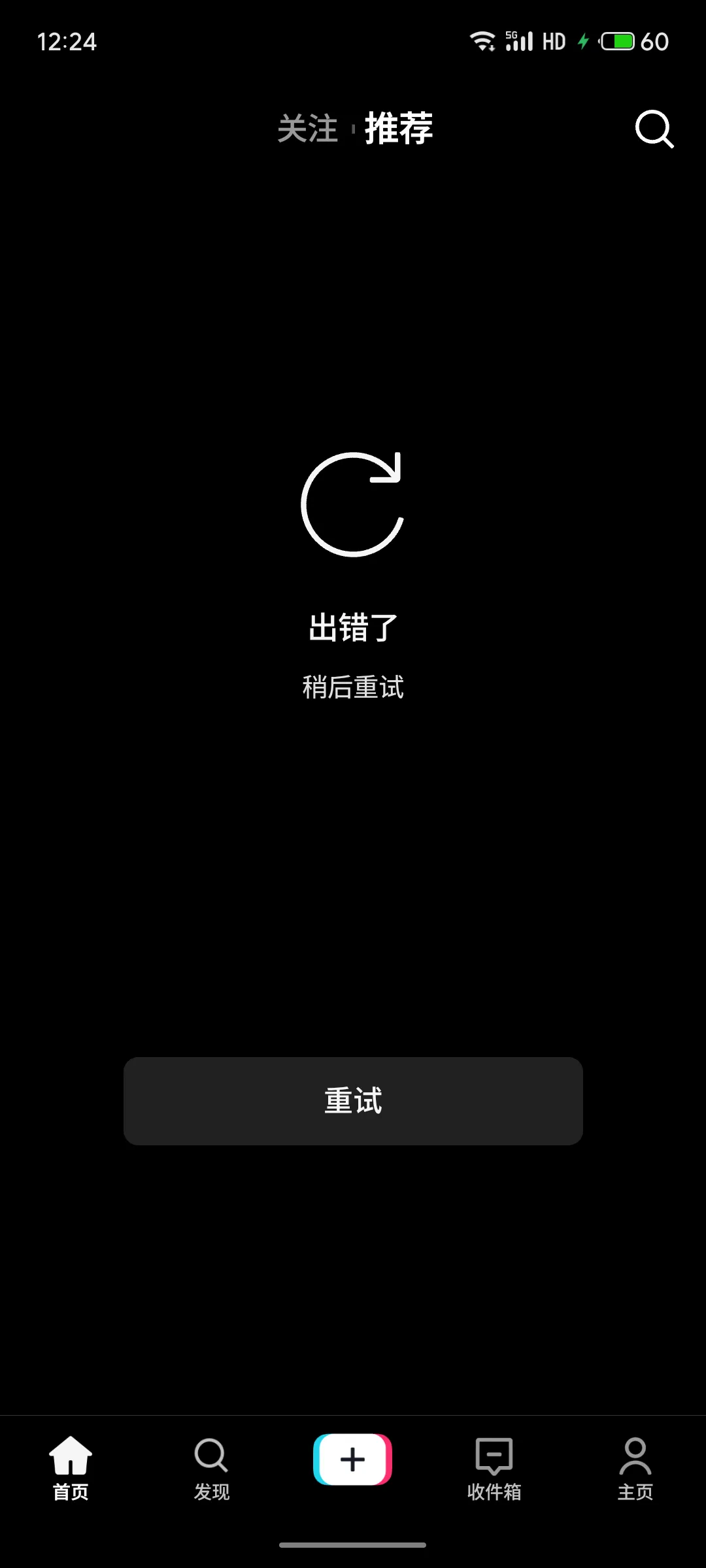706x1568 pixels.
Task: Switch to the 主页 profile tab
Action: [635, 1467]
